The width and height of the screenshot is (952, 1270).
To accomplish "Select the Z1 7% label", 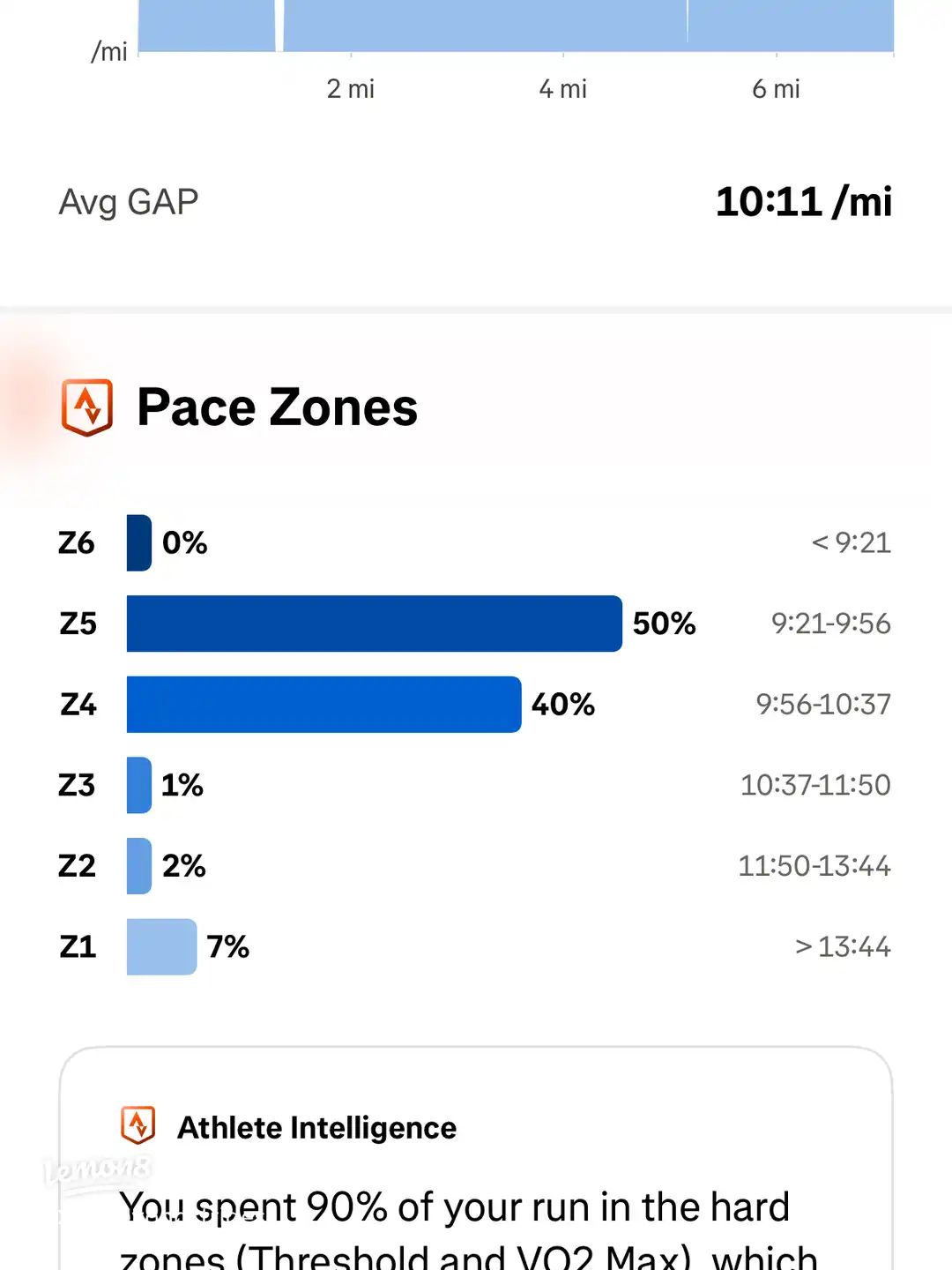I will [227, 946].
